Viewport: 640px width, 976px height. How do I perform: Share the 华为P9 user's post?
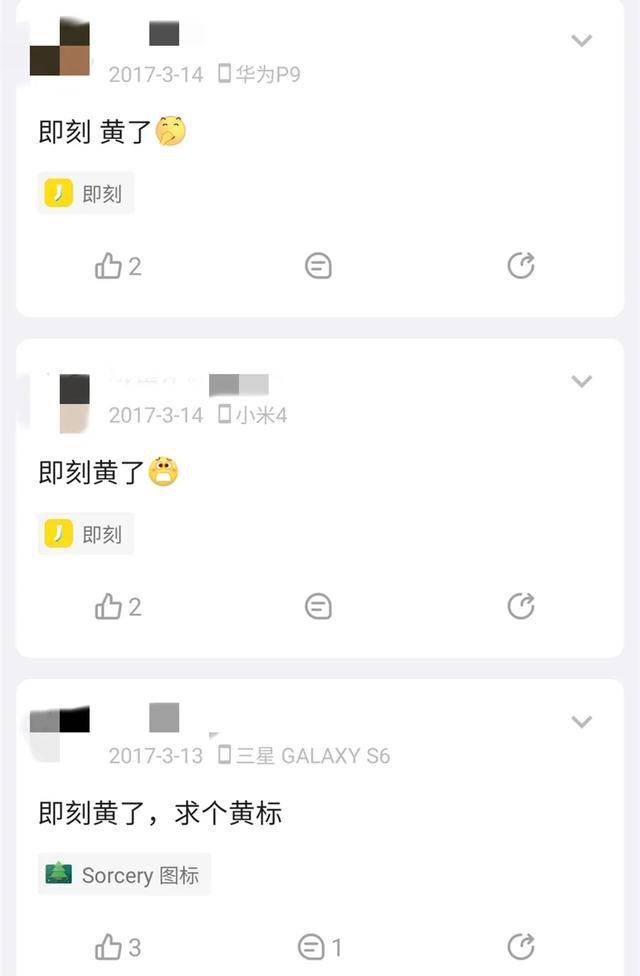pos(521,266)
